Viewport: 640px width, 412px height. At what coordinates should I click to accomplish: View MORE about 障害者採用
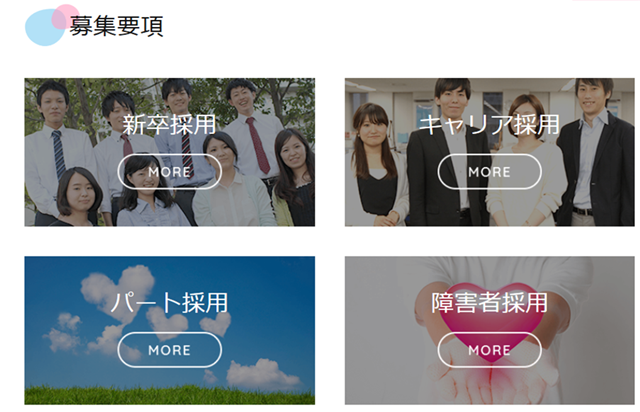pos(489,350)
